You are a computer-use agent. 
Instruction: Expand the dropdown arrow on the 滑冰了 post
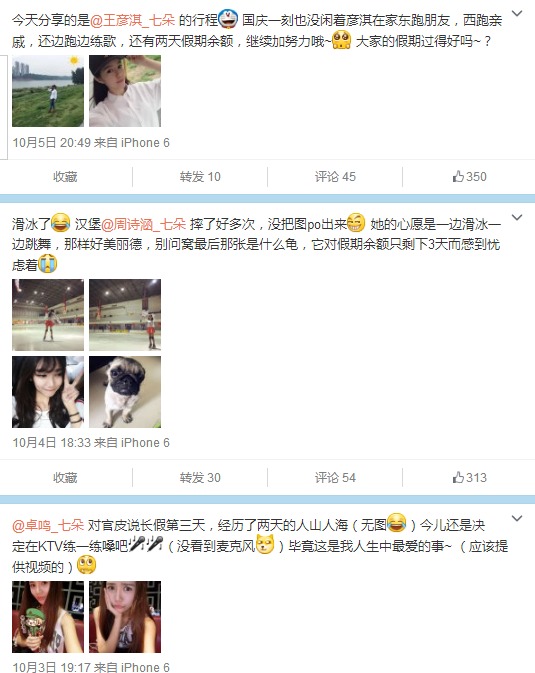517,217
